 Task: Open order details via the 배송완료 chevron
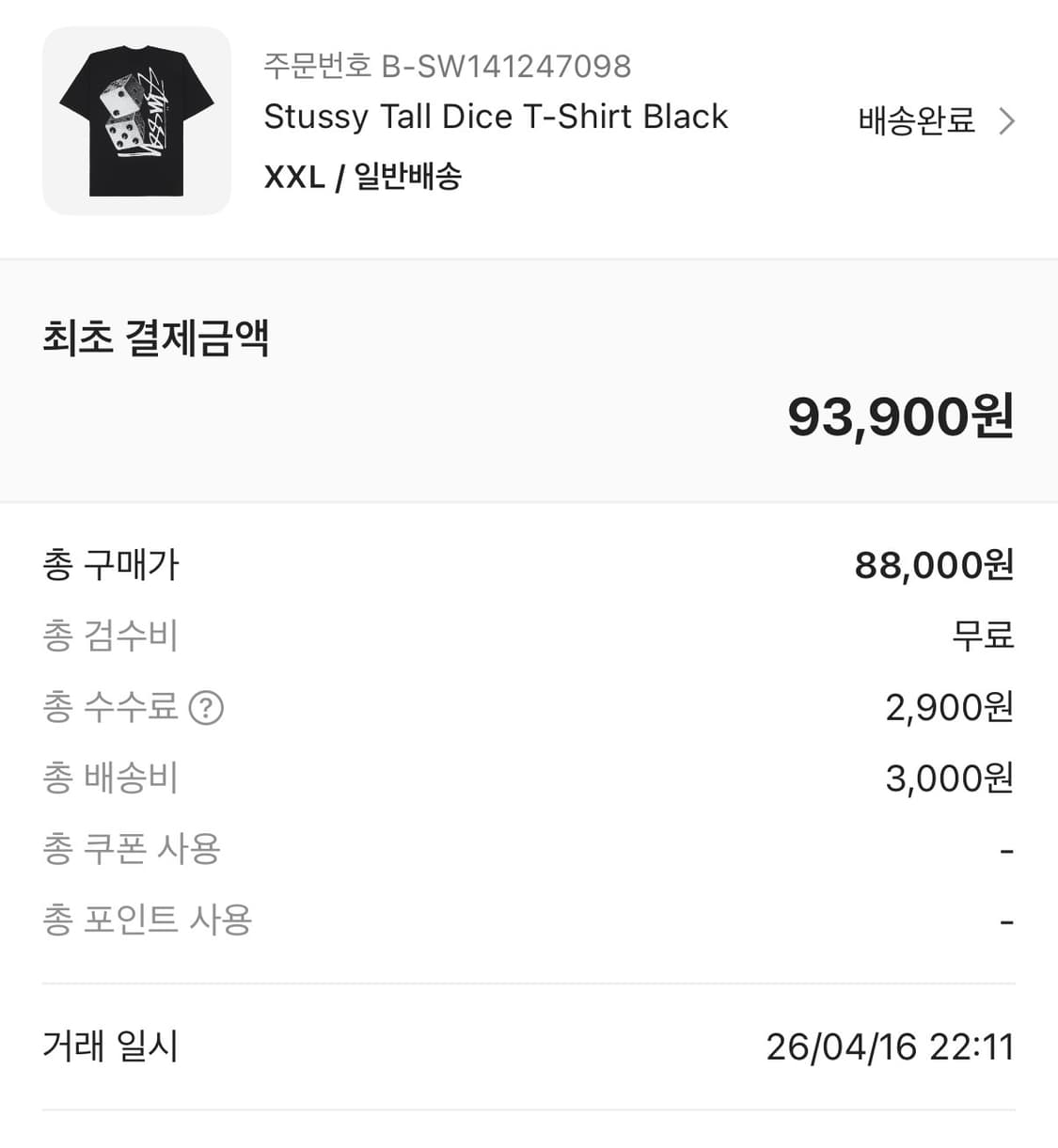(1006, 120)
